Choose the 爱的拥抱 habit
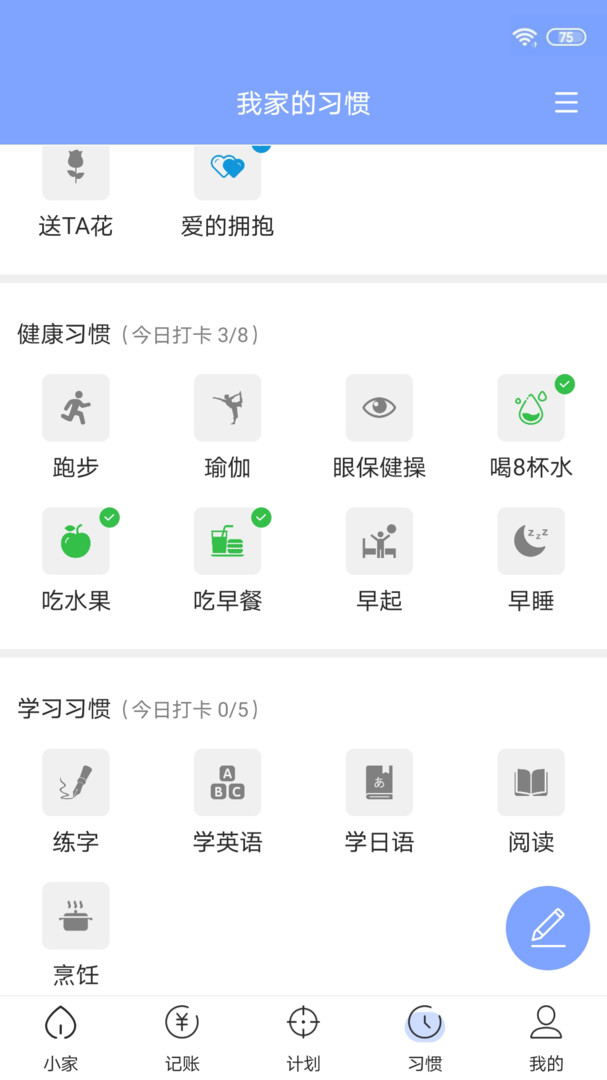The image size is (607, 1080). 227,172
